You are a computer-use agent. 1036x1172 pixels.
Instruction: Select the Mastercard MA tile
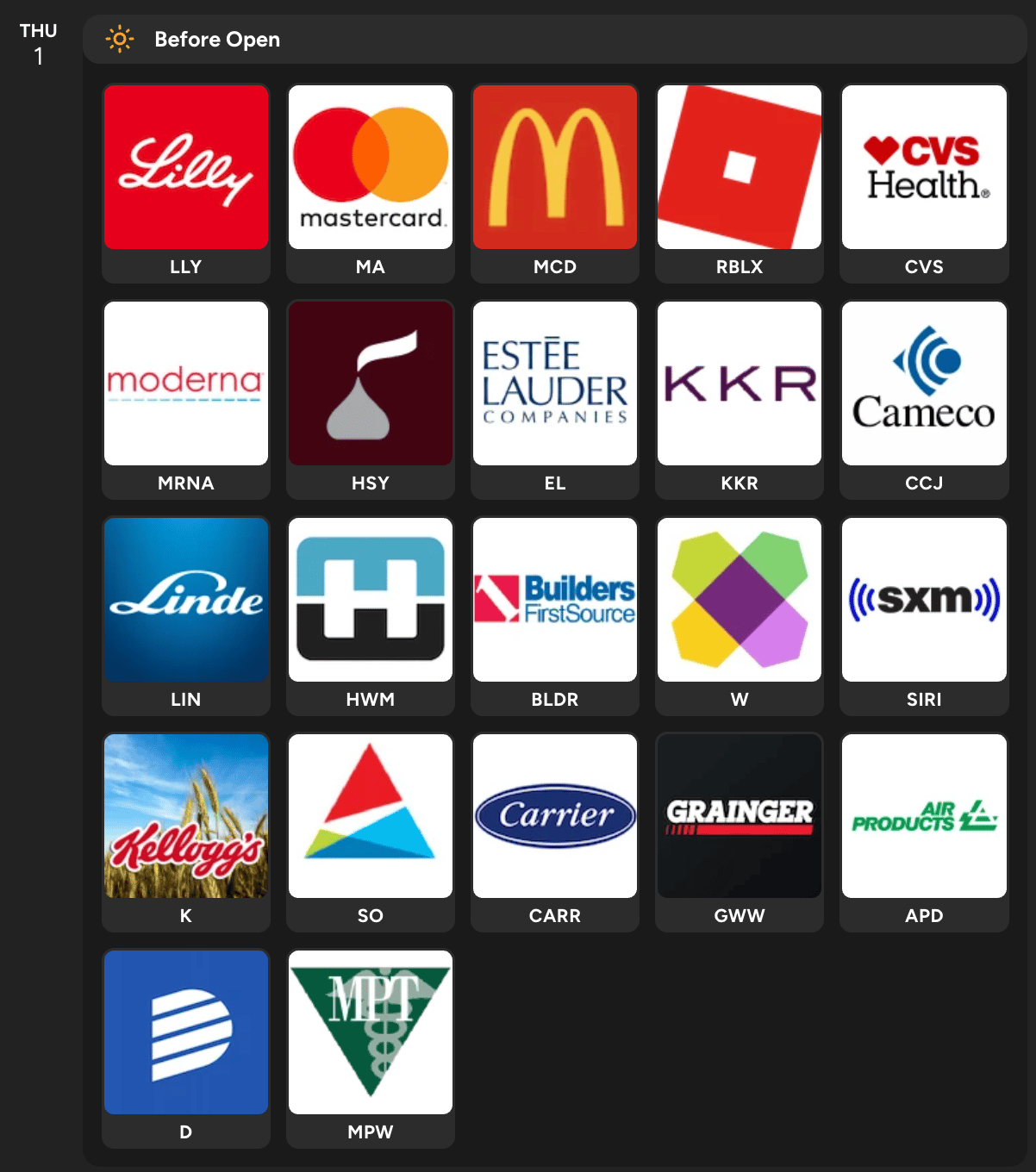click(371, 168)
